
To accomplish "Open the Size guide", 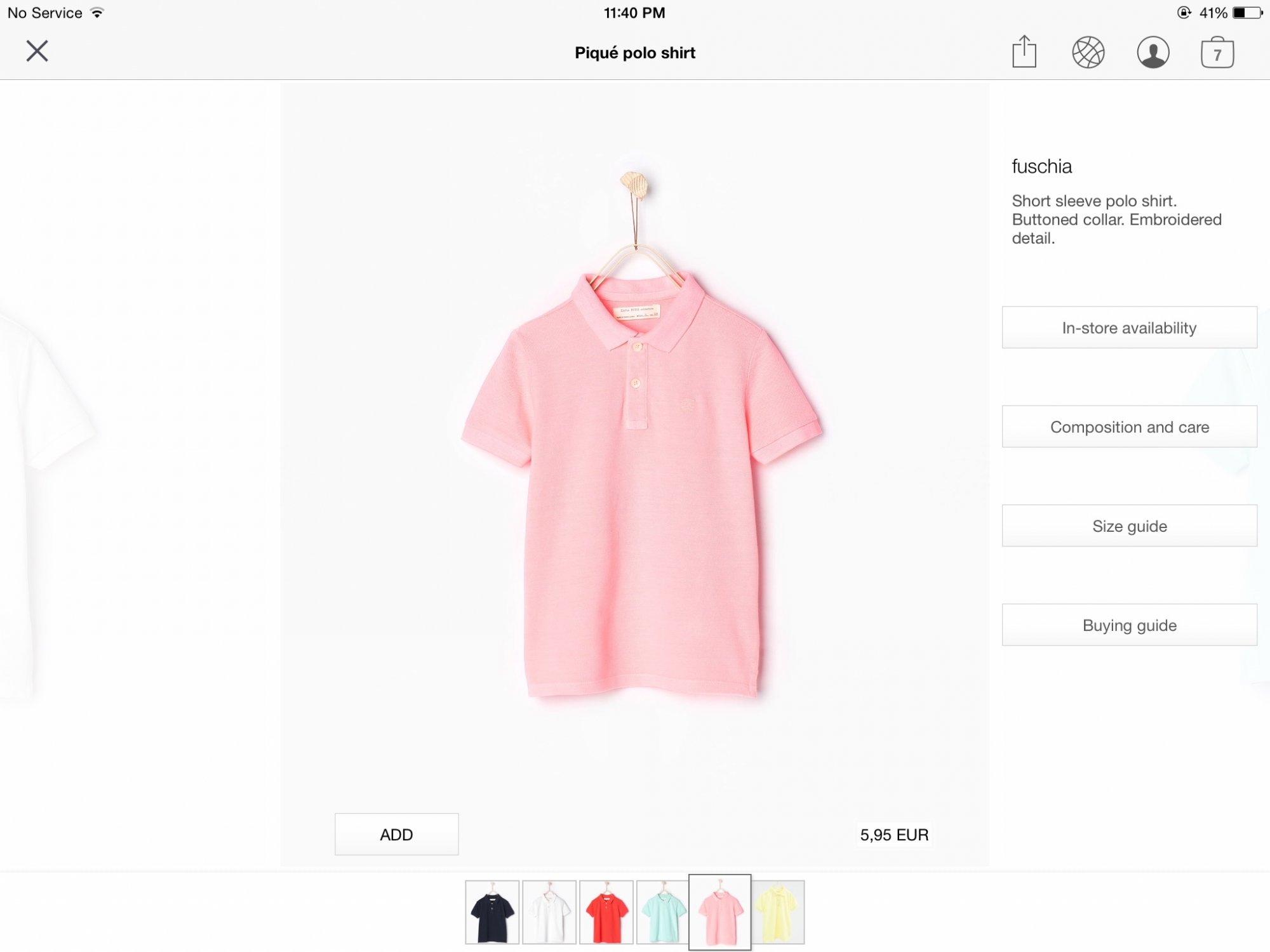I will point(1129,526).
